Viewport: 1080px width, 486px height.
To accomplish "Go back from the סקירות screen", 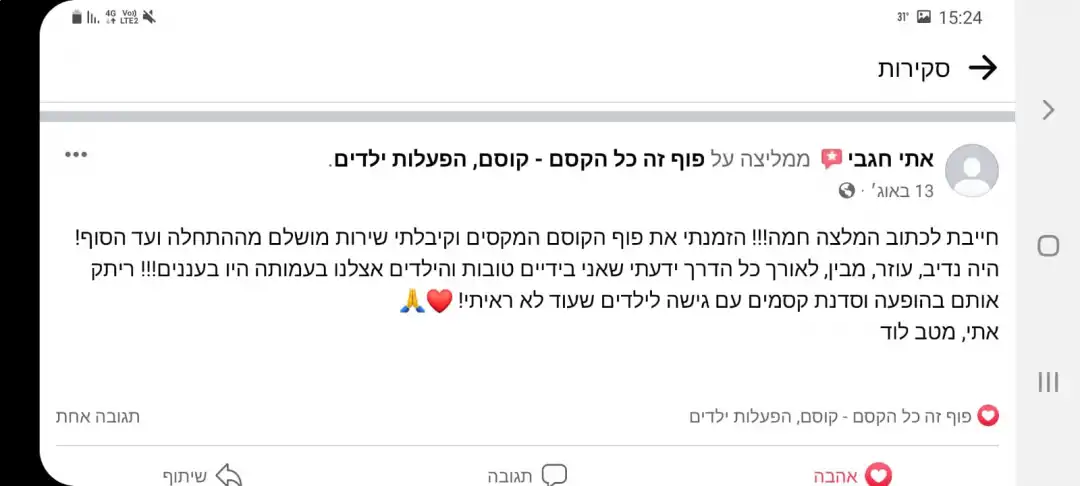I will coord(983,68).
